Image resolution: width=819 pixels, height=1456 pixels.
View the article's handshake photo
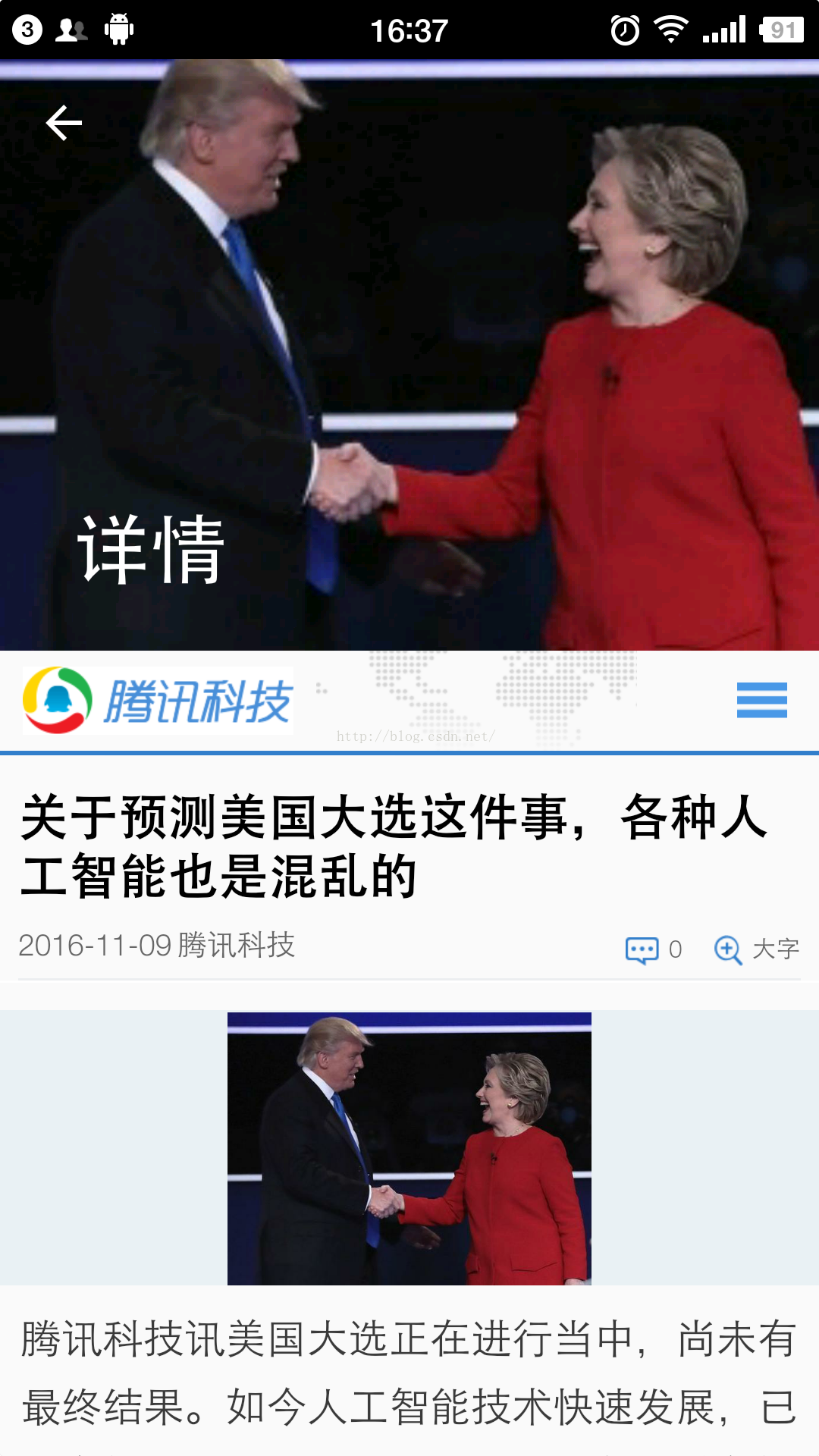(x=409, y=1148)
